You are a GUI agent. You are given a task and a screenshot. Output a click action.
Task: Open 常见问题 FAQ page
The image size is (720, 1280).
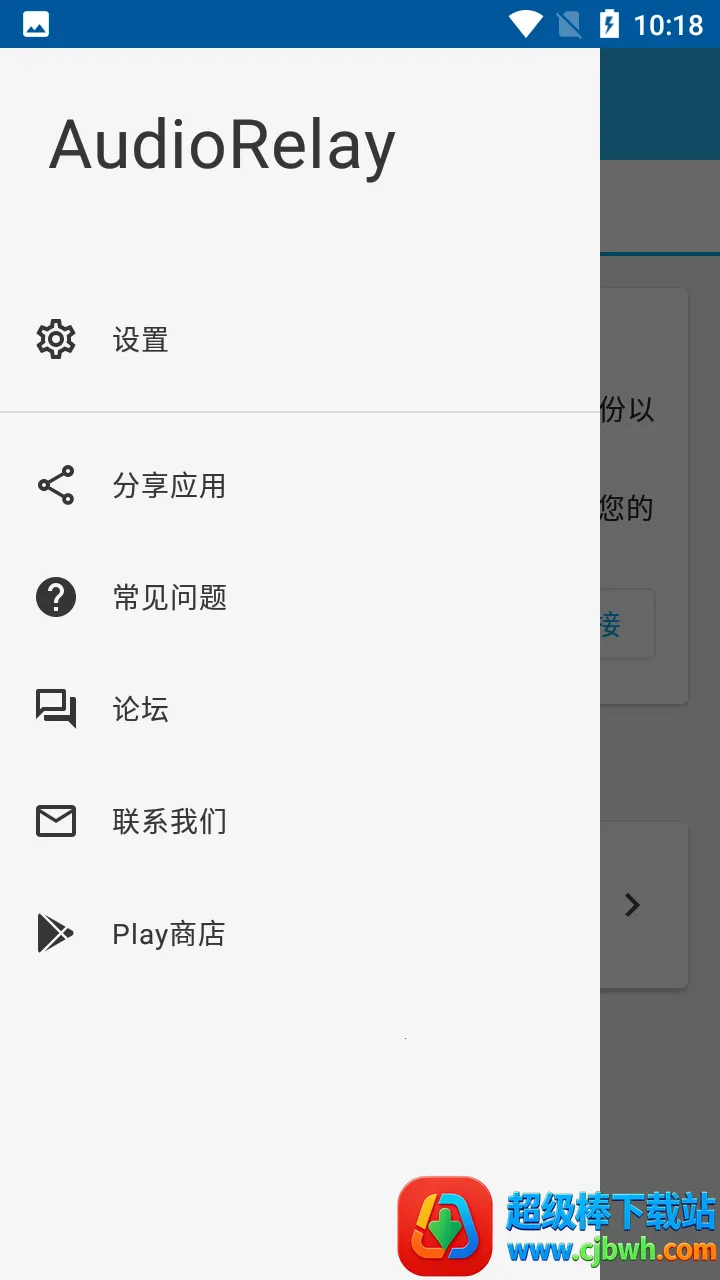click(x=170, y=598)
